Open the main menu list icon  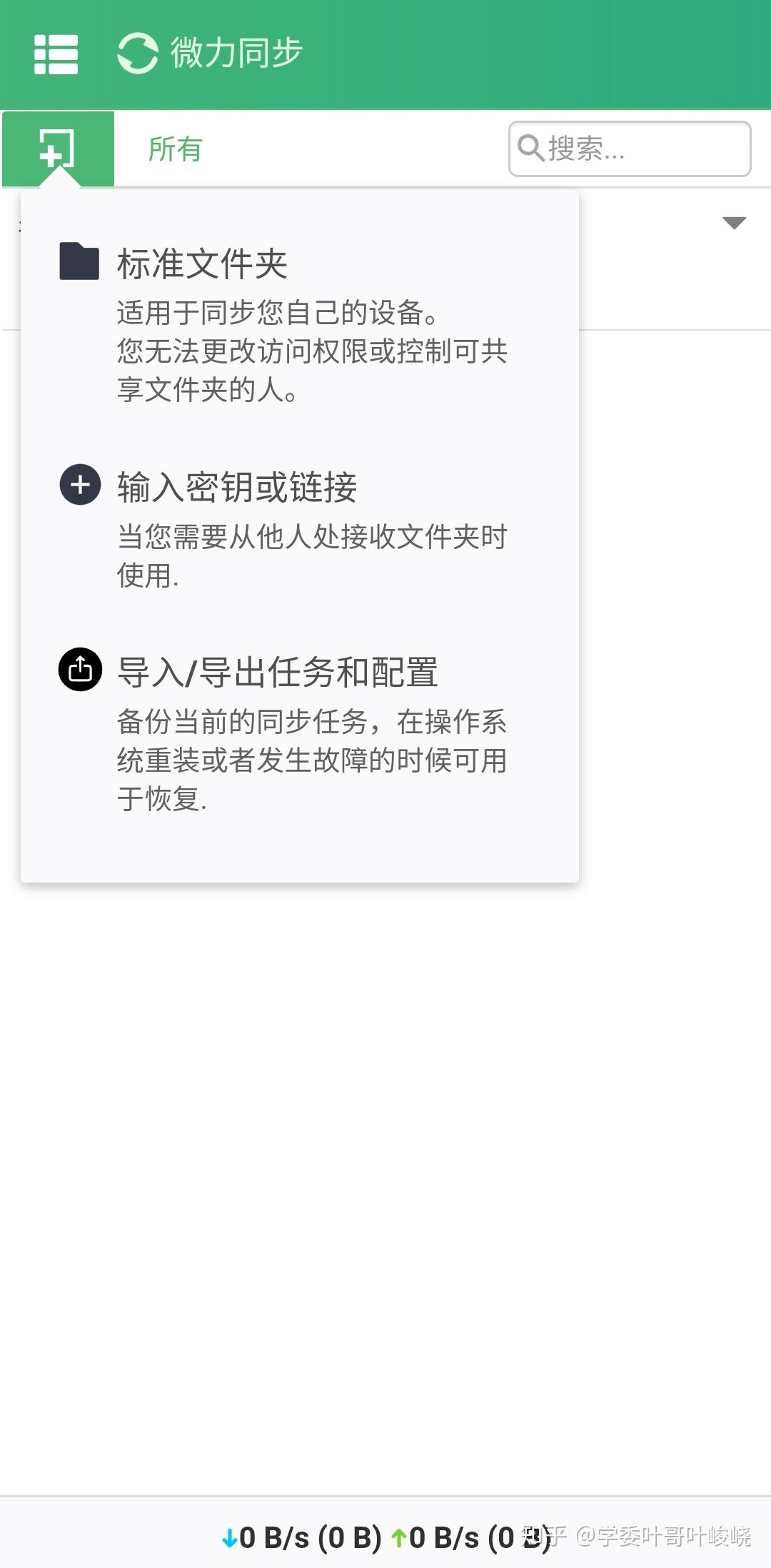56,54
